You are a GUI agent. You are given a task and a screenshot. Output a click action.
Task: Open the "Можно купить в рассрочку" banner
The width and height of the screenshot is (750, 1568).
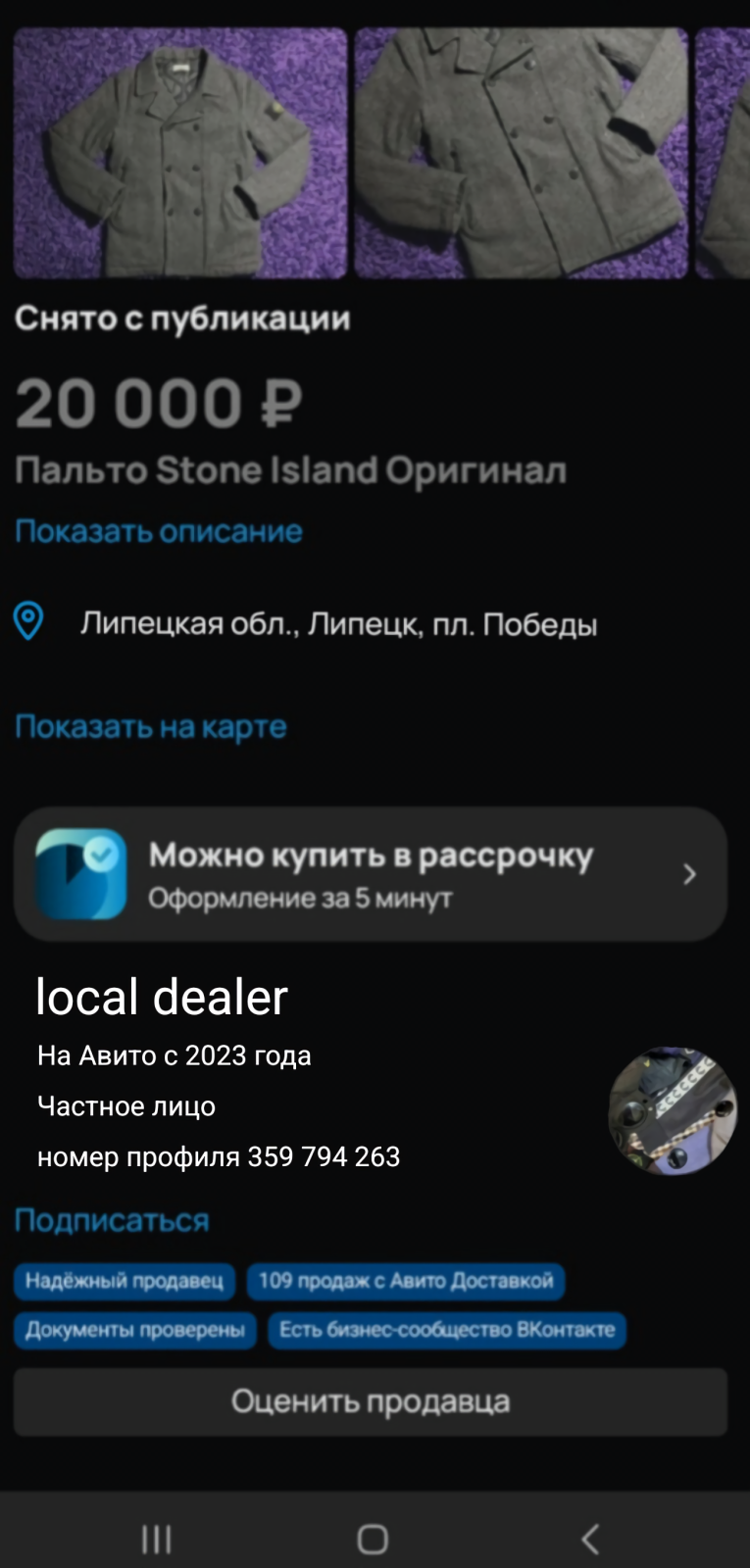point(371,874)
